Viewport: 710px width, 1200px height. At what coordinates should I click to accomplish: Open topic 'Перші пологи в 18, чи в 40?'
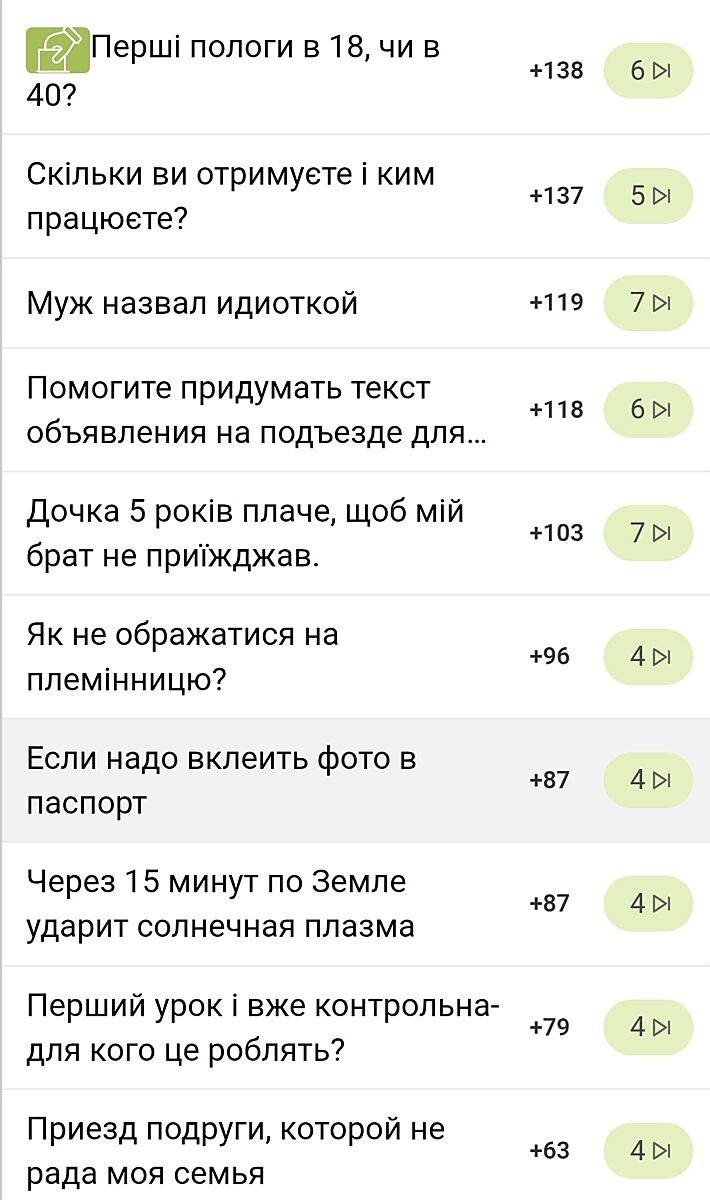[265, 48]
